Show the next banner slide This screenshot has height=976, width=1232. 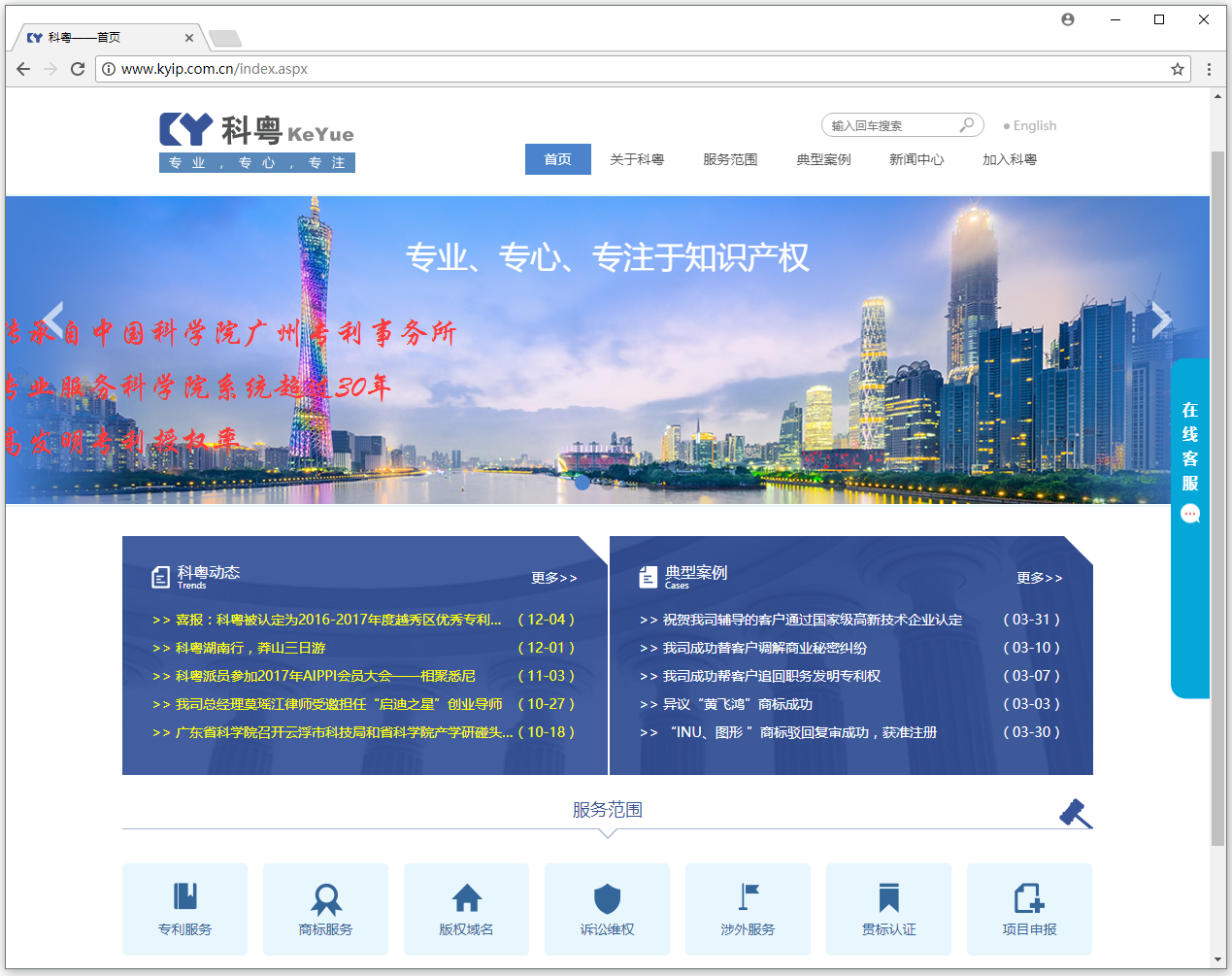(x=1160, y=320)
